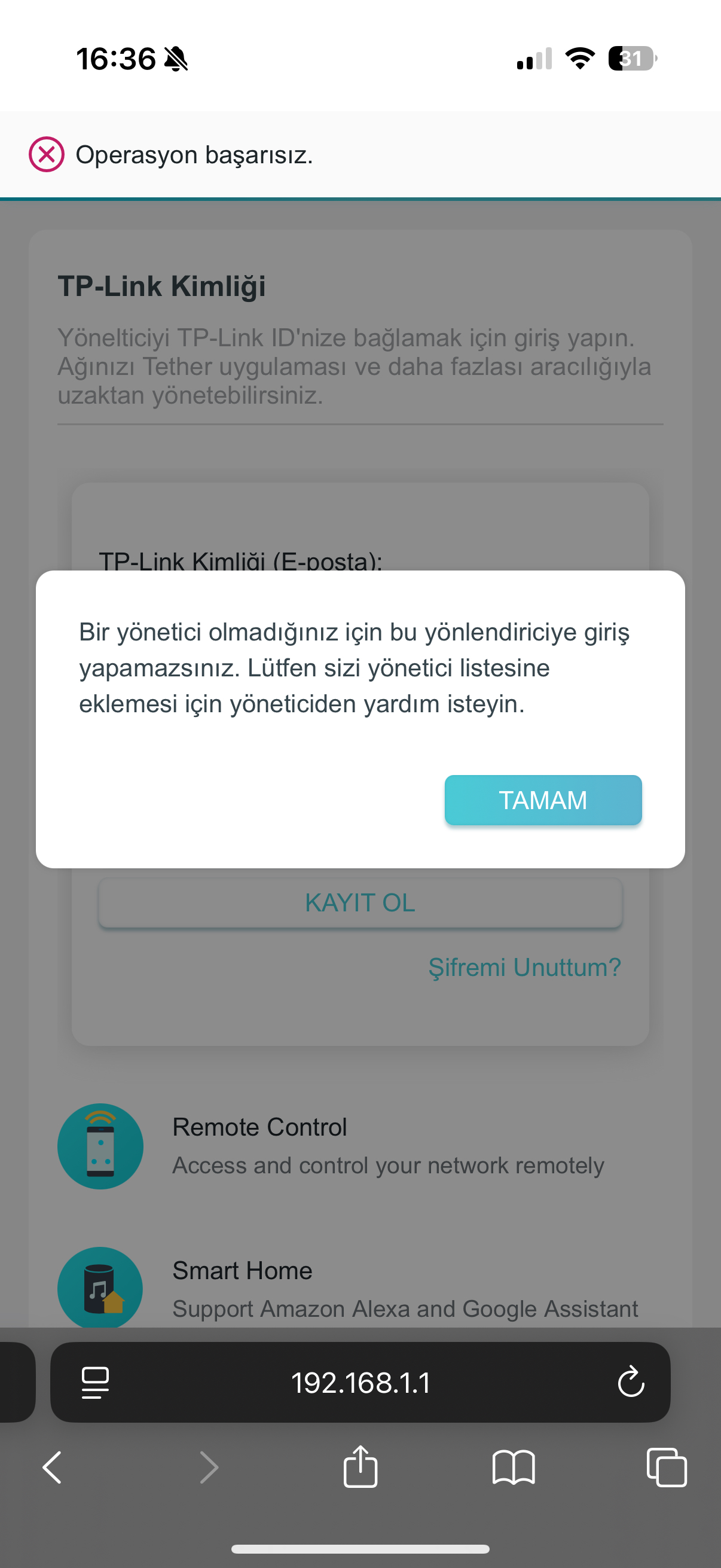The height and width of the screenshot is (1568, 721).
Task: Tap the 192.168.1.1 address bar
Action: pyautogui.click(x=361, y=1383)
